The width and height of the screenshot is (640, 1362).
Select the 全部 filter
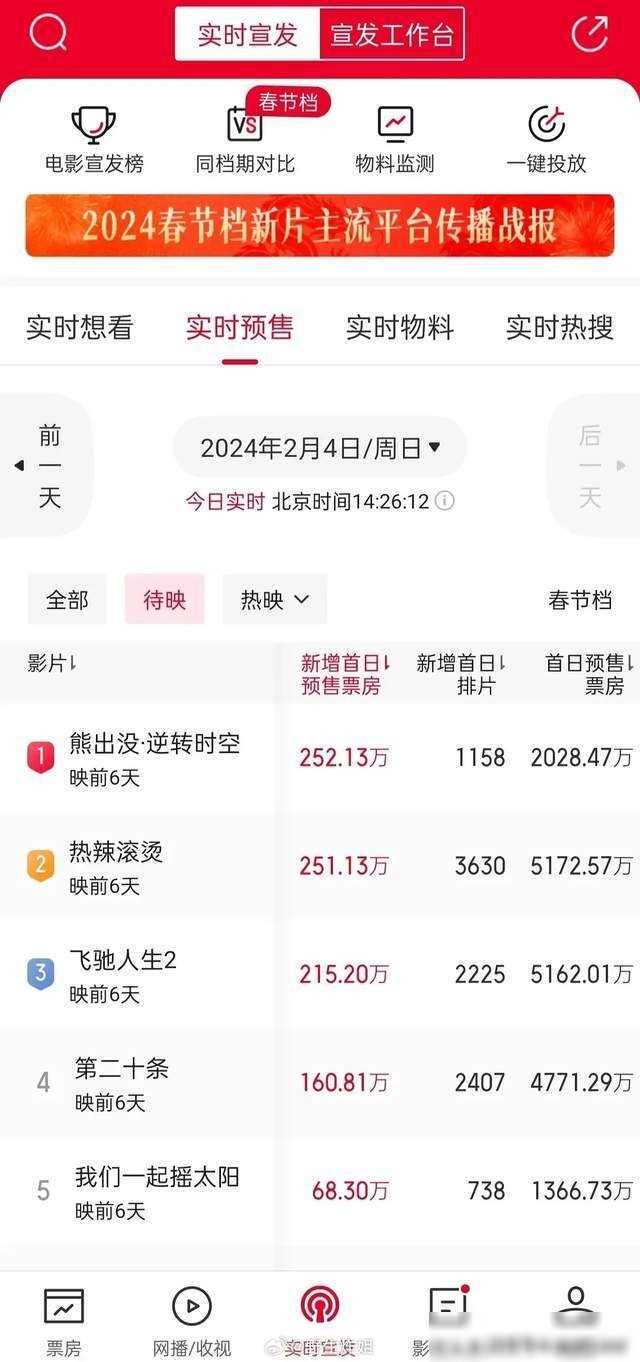tap(67, 599)
